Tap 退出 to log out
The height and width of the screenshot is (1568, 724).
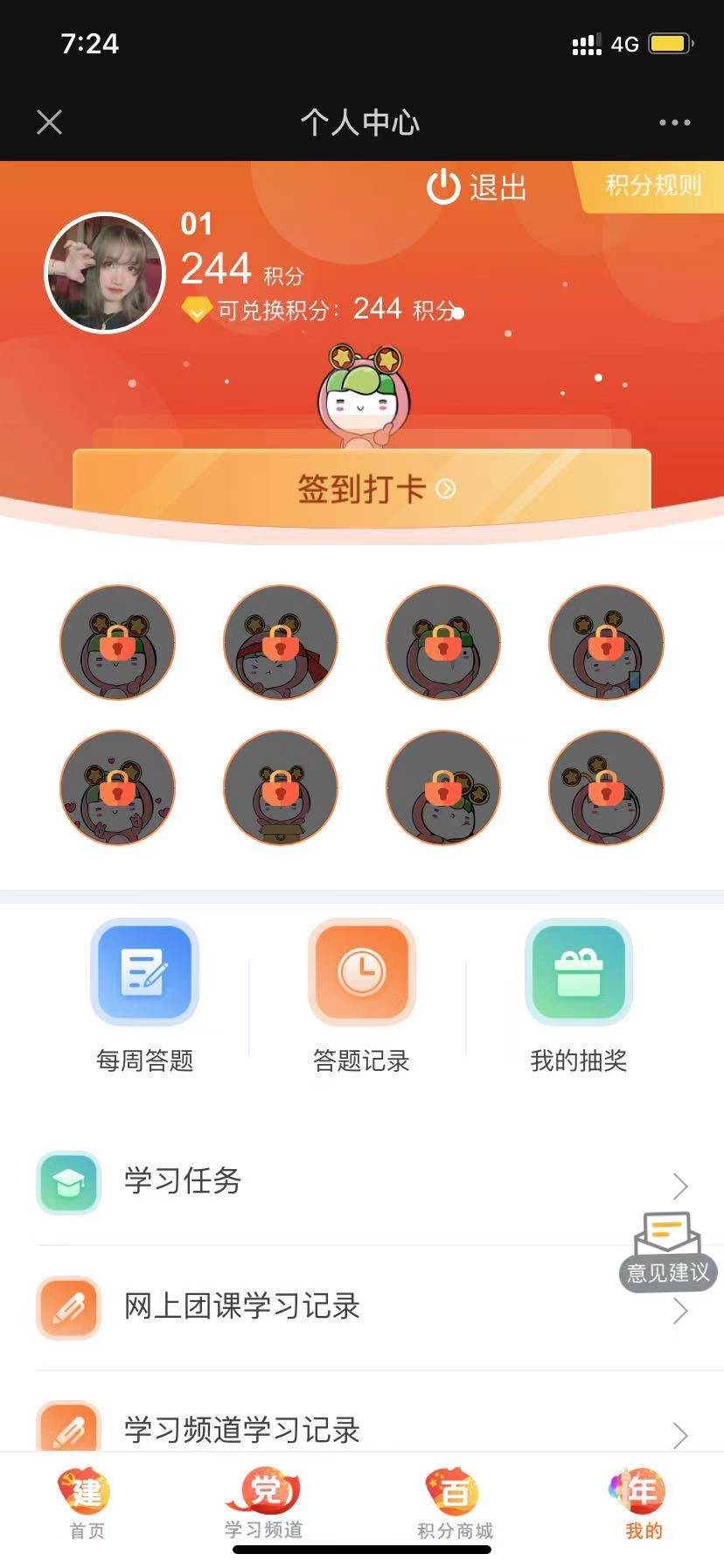pos(477,187)
